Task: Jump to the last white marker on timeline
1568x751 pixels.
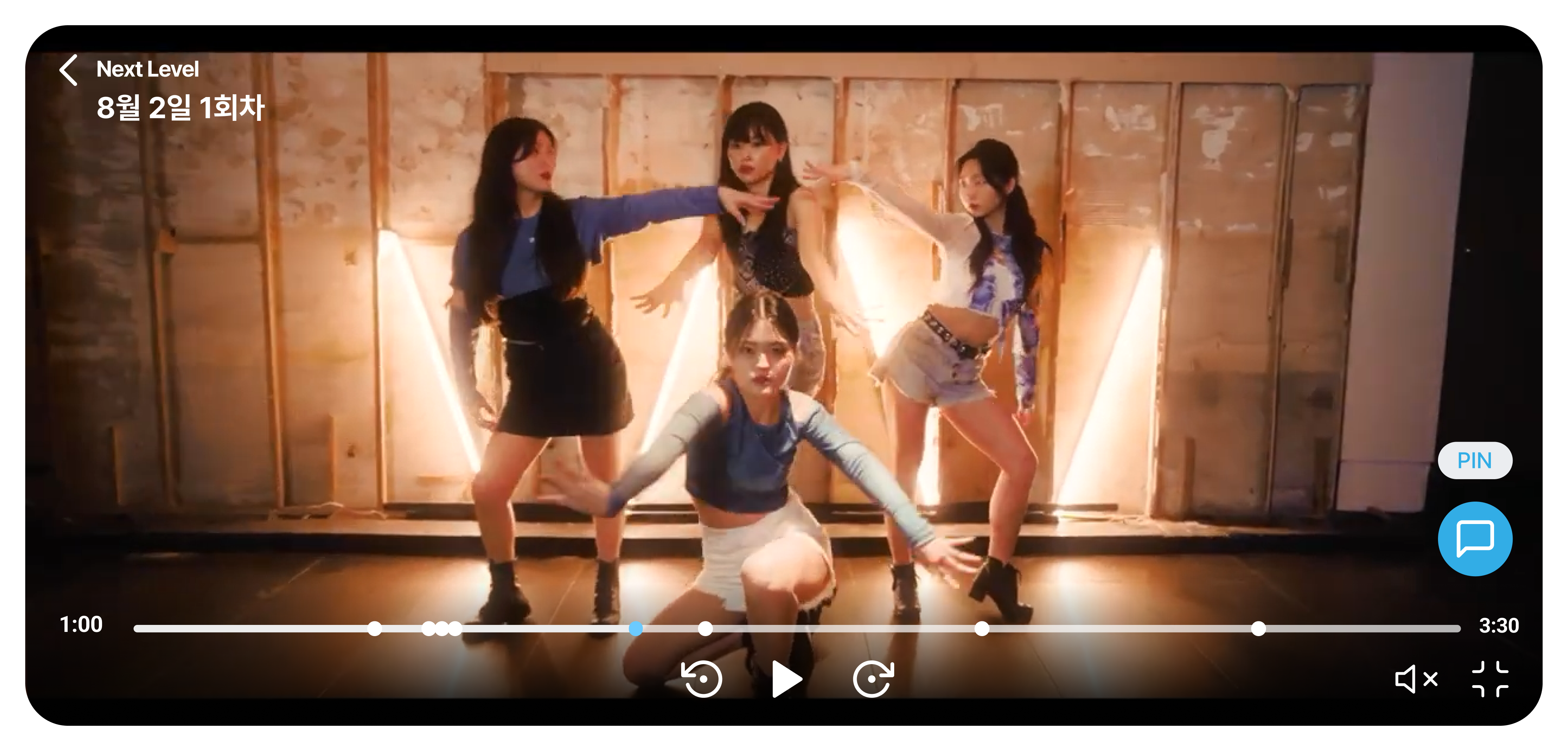Action: pyautogui.click(x=1258, y=629)
